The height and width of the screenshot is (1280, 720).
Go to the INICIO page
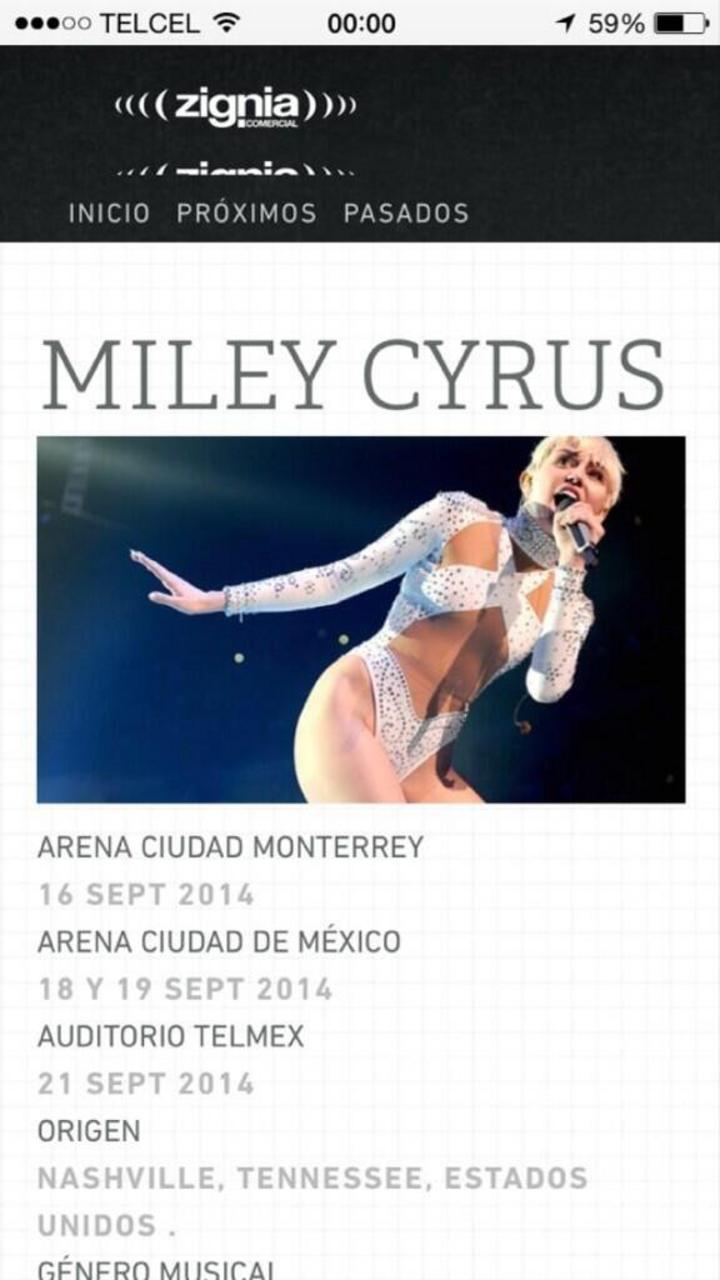click(109, 213)
